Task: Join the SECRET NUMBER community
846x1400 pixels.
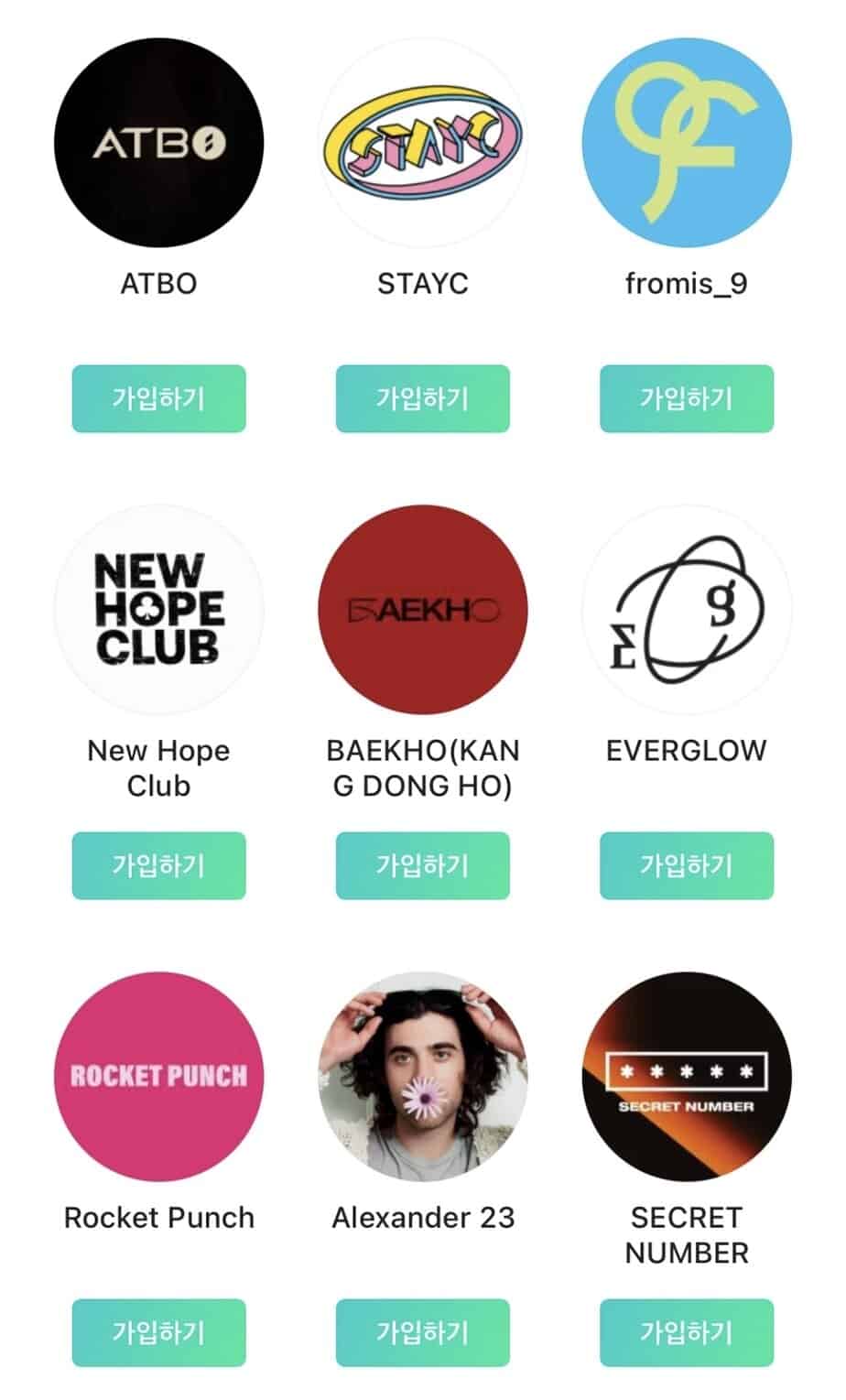Action: 686,1332
